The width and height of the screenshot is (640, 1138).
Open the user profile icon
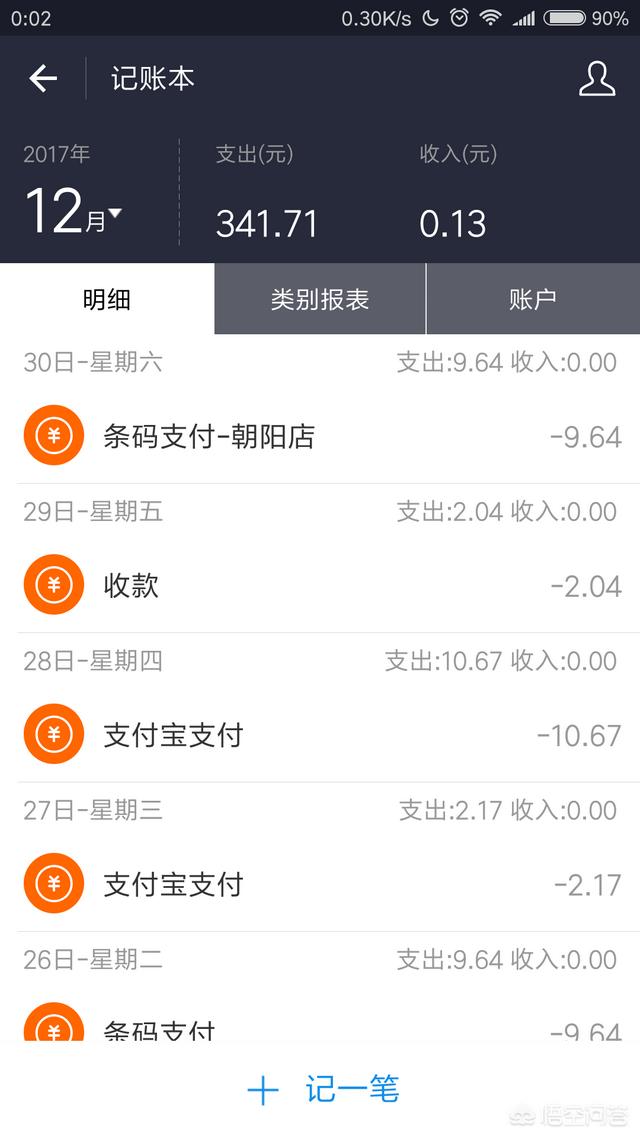tap(597, 78)
